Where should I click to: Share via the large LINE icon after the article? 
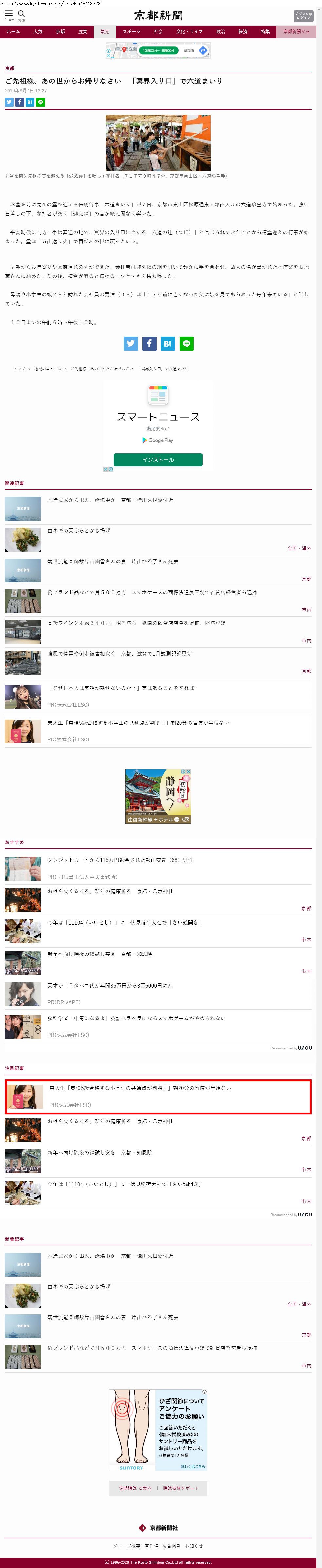pyautogui.click(x=186, y=343)
